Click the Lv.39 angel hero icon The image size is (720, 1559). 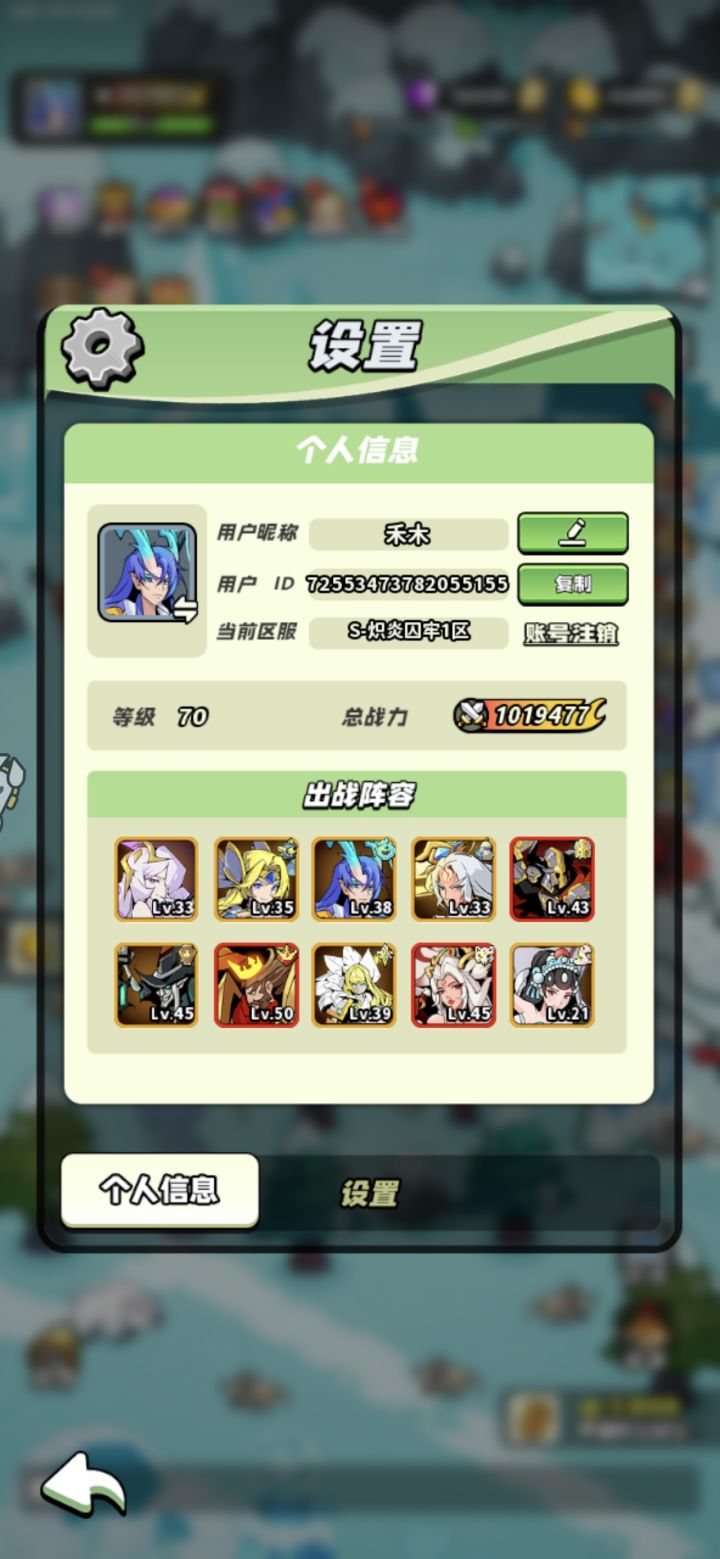pos(355,984)
